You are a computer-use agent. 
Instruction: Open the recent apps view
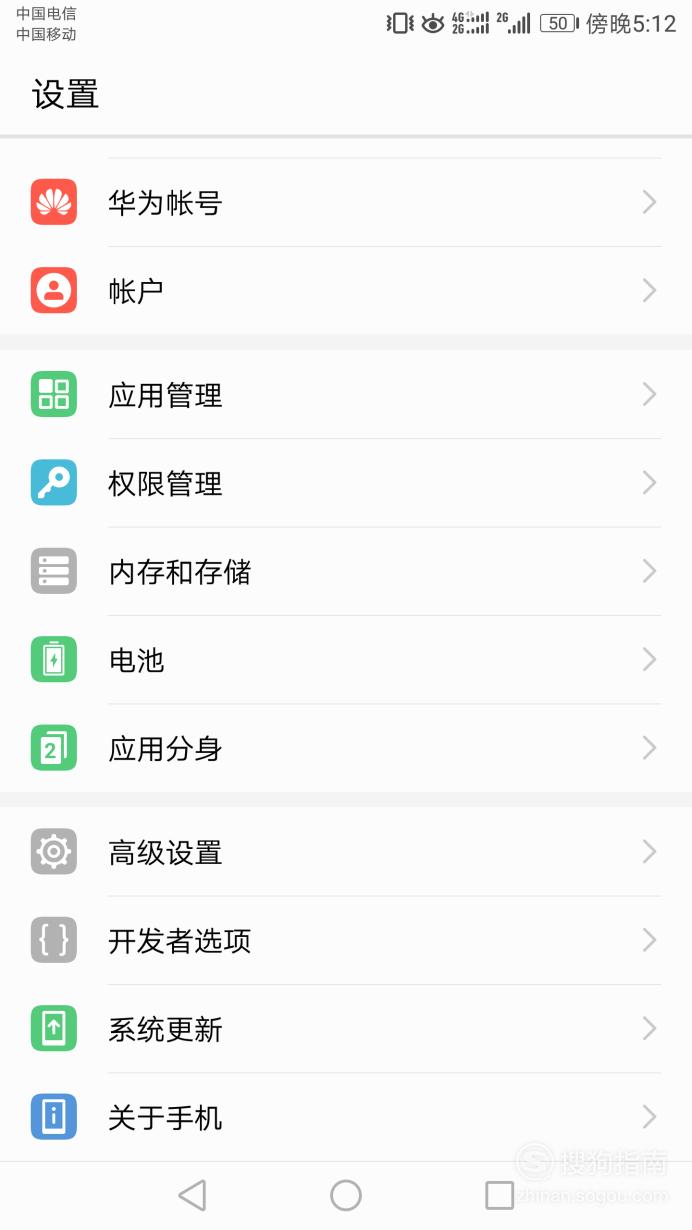pyautogui.click(x=499, y=1195)
